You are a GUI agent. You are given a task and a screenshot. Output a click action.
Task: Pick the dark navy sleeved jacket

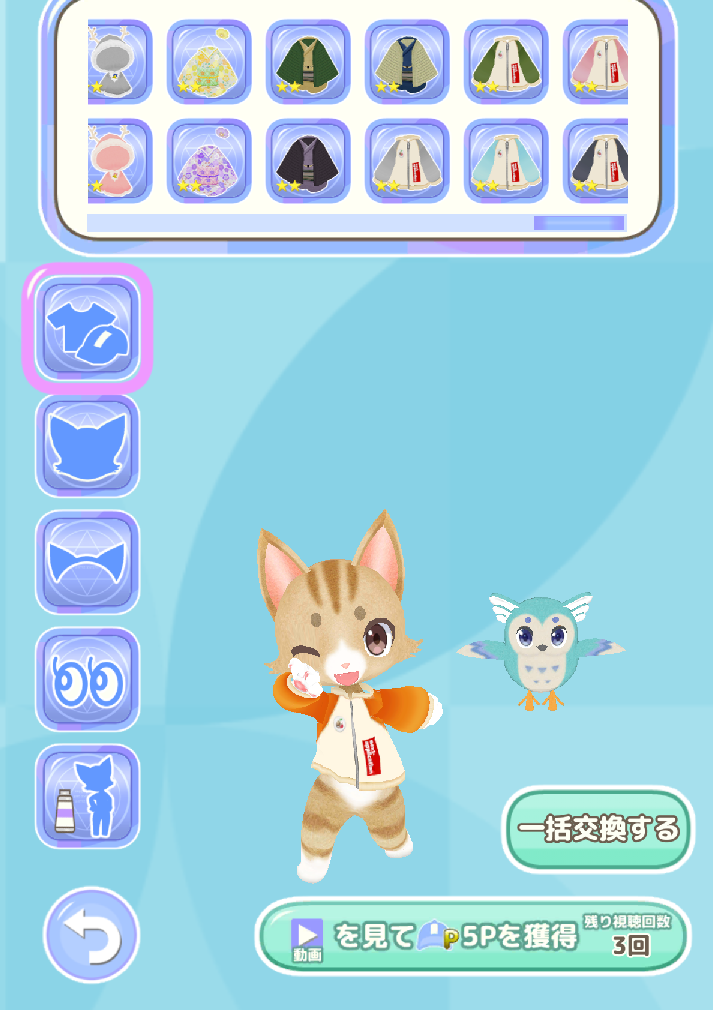pos(598,159)
